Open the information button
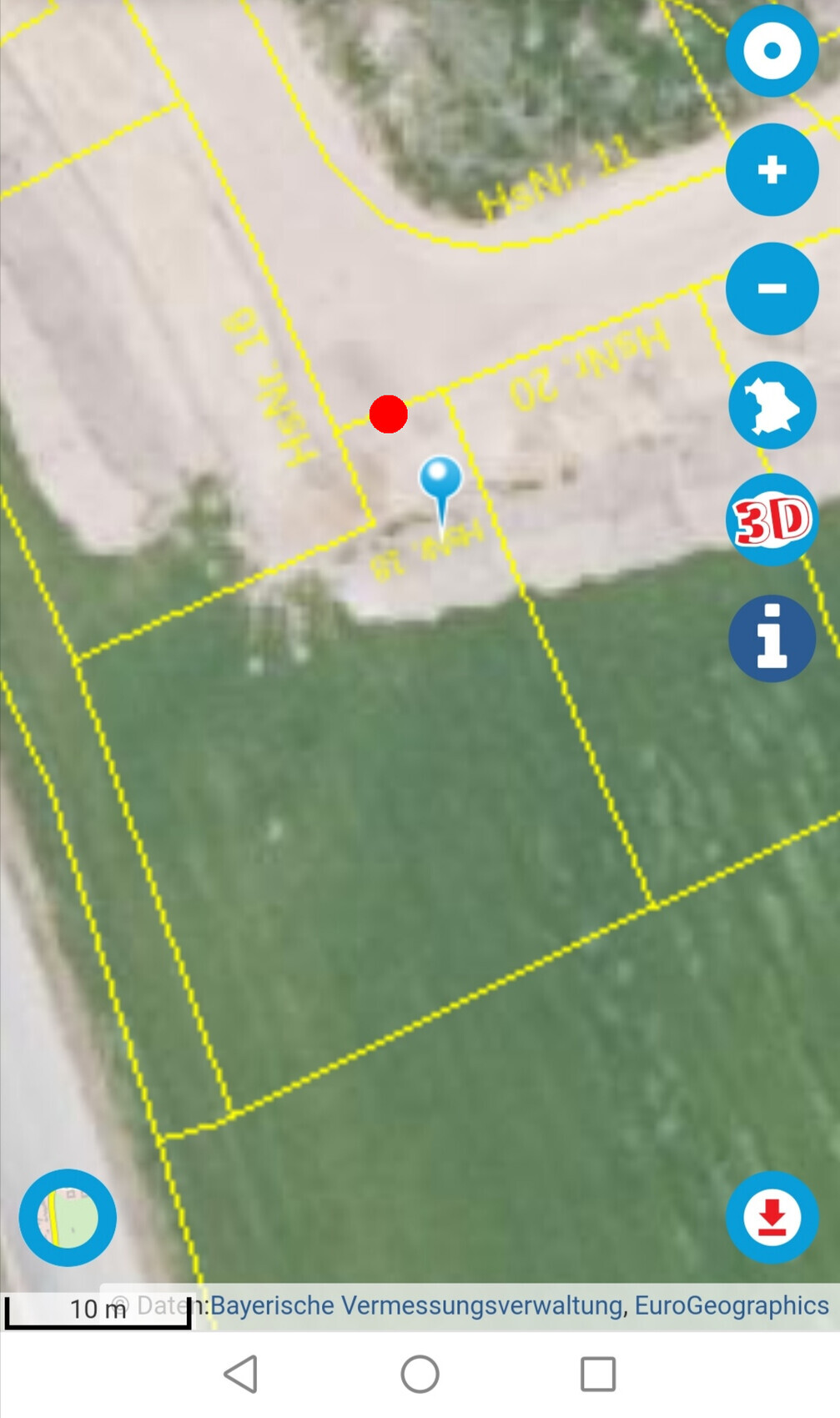Image resolution: width=840 pixels, height=1418 pixels. tap(772, 638)
